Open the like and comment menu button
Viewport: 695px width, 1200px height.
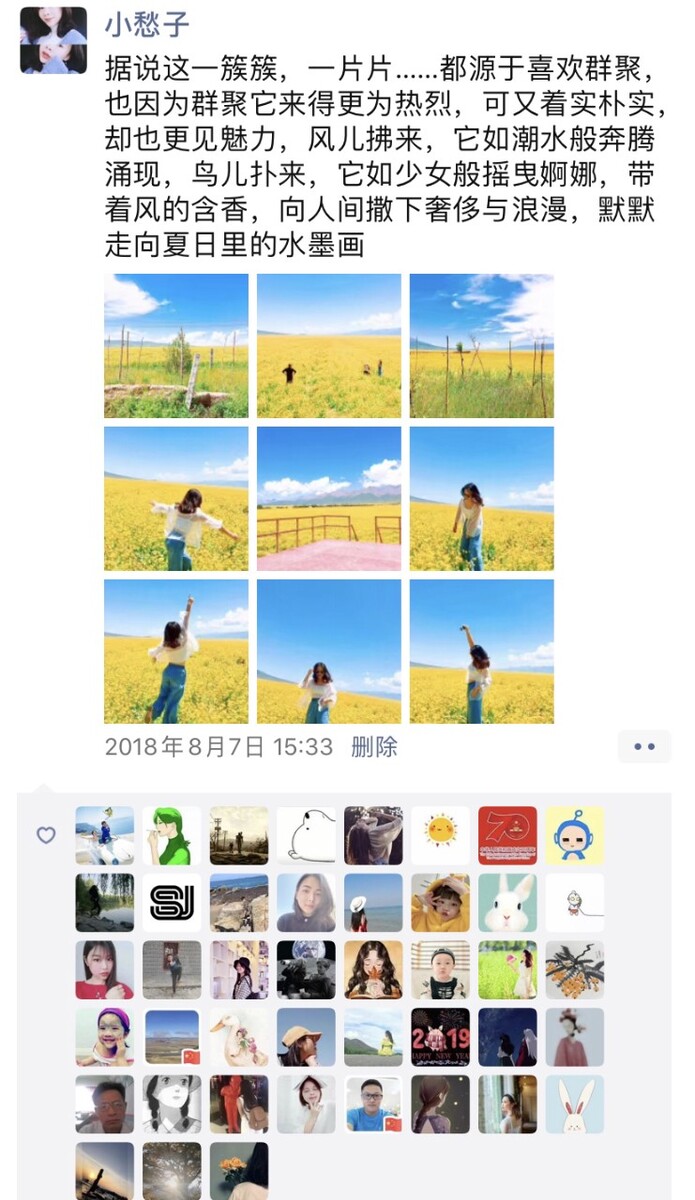point(643,746)
